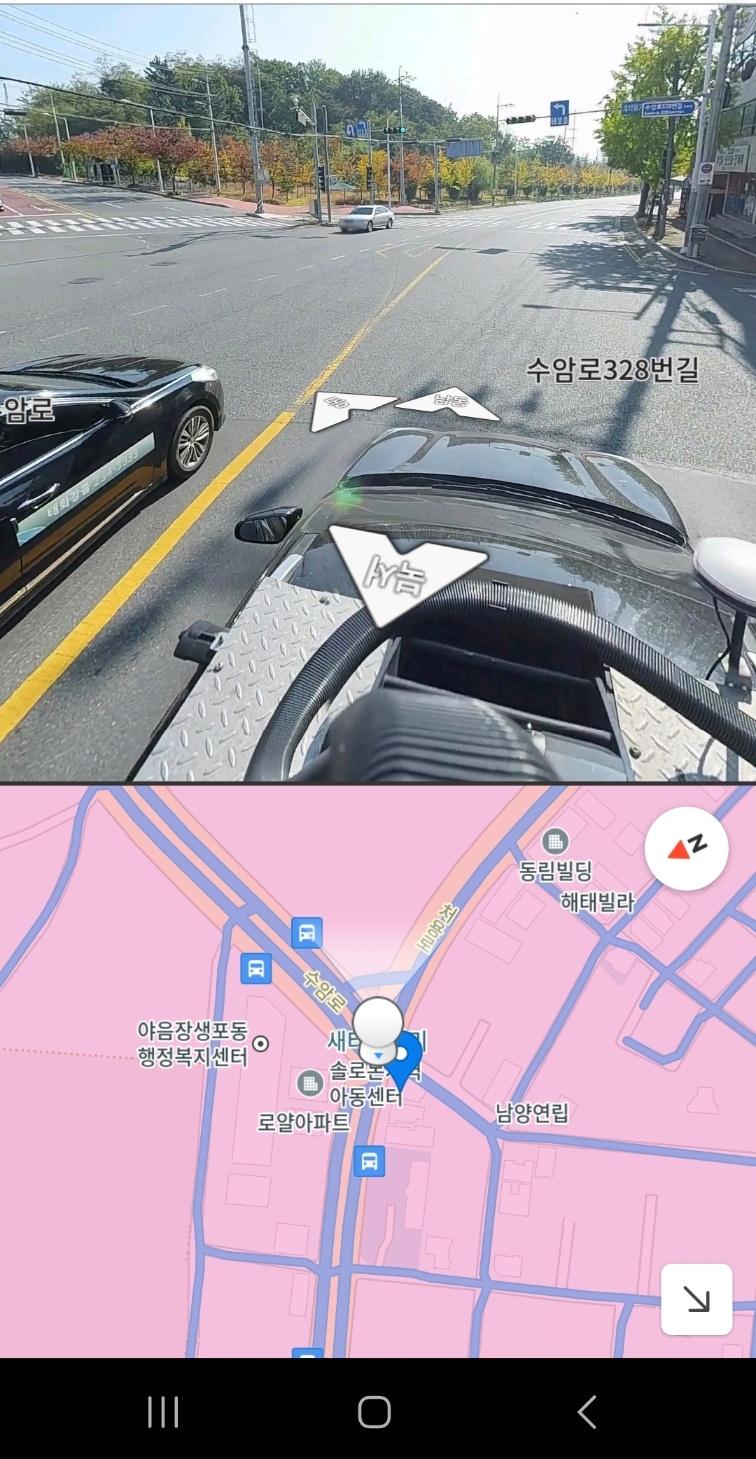
Task: Open recent apps from the navigation bar
Action: [163, 1412]
